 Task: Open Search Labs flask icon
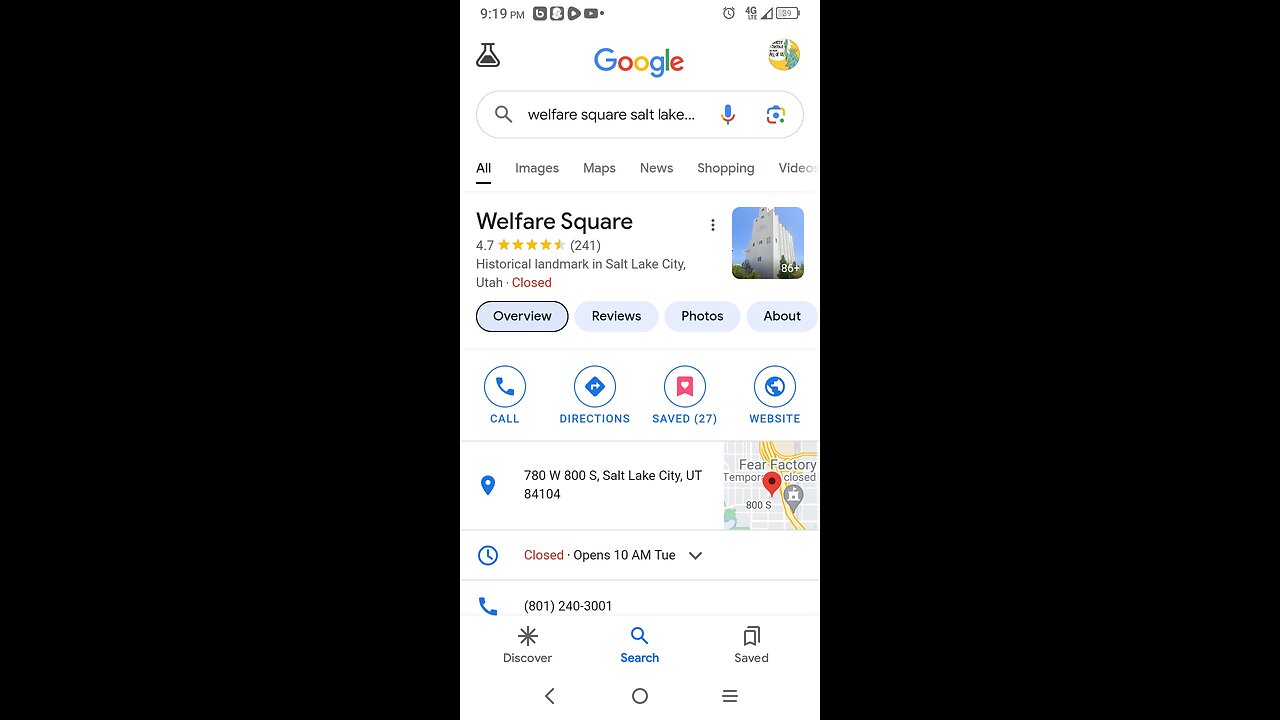pos(488,56)
